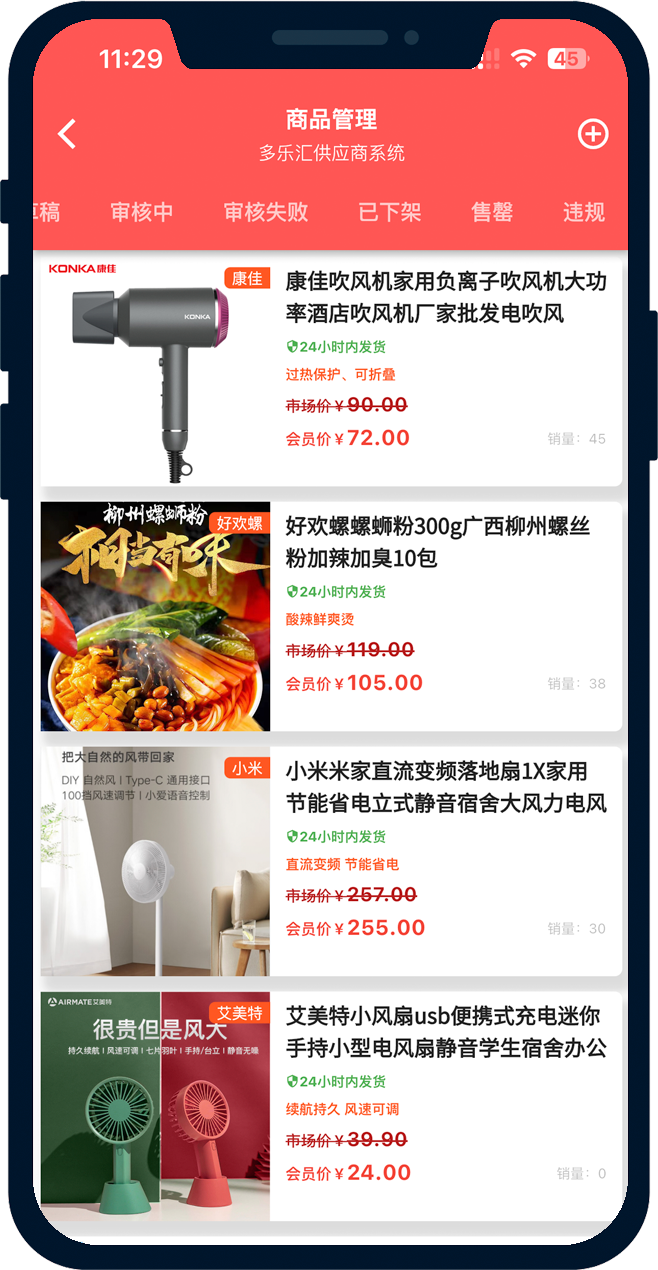Image resolution: width=658 pixels, height=1270 pixels.
Task: Show products under the 售罄 tab
Action: (x=492, y=212)
